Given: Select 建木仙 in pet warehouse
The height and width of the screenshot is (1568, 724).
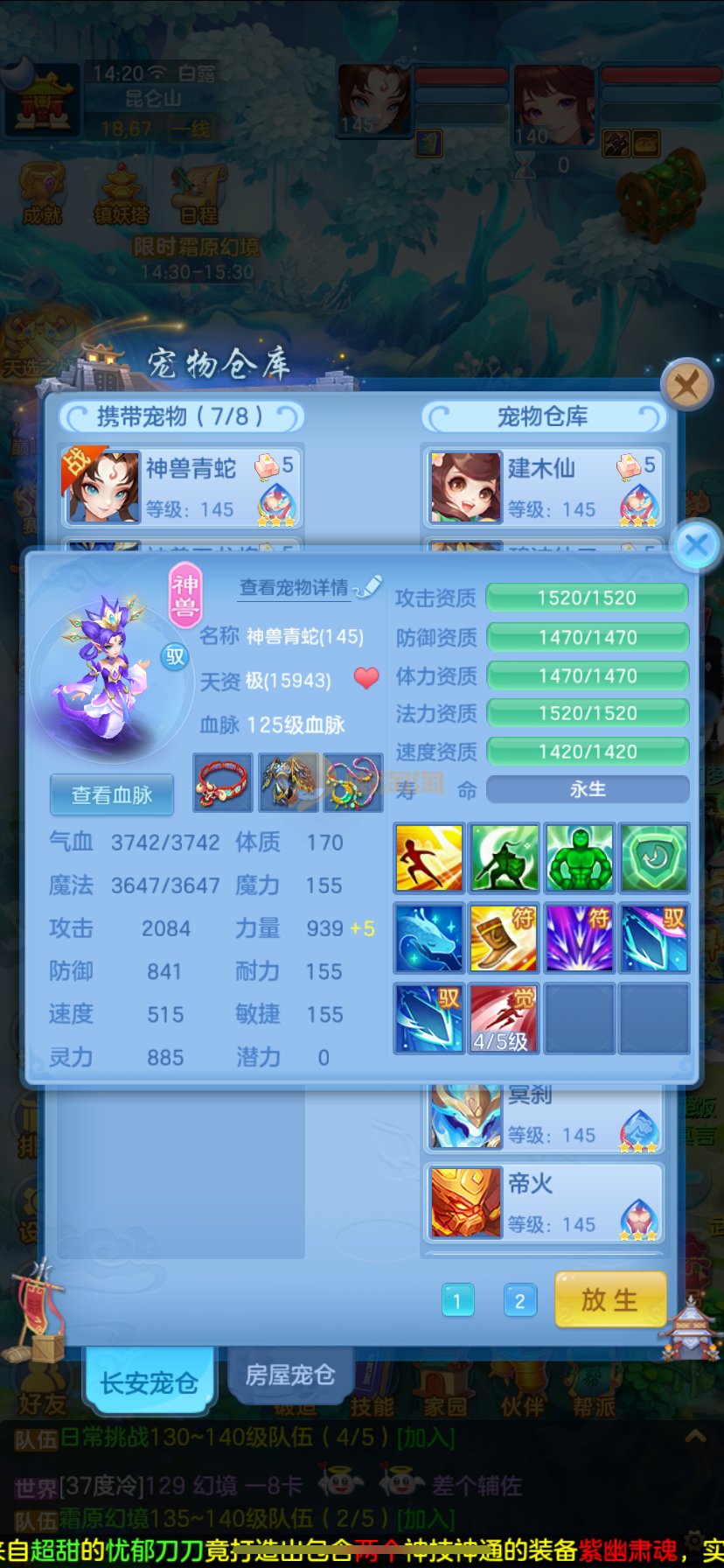Looking at the screenshot, I should tap(543, 487).
